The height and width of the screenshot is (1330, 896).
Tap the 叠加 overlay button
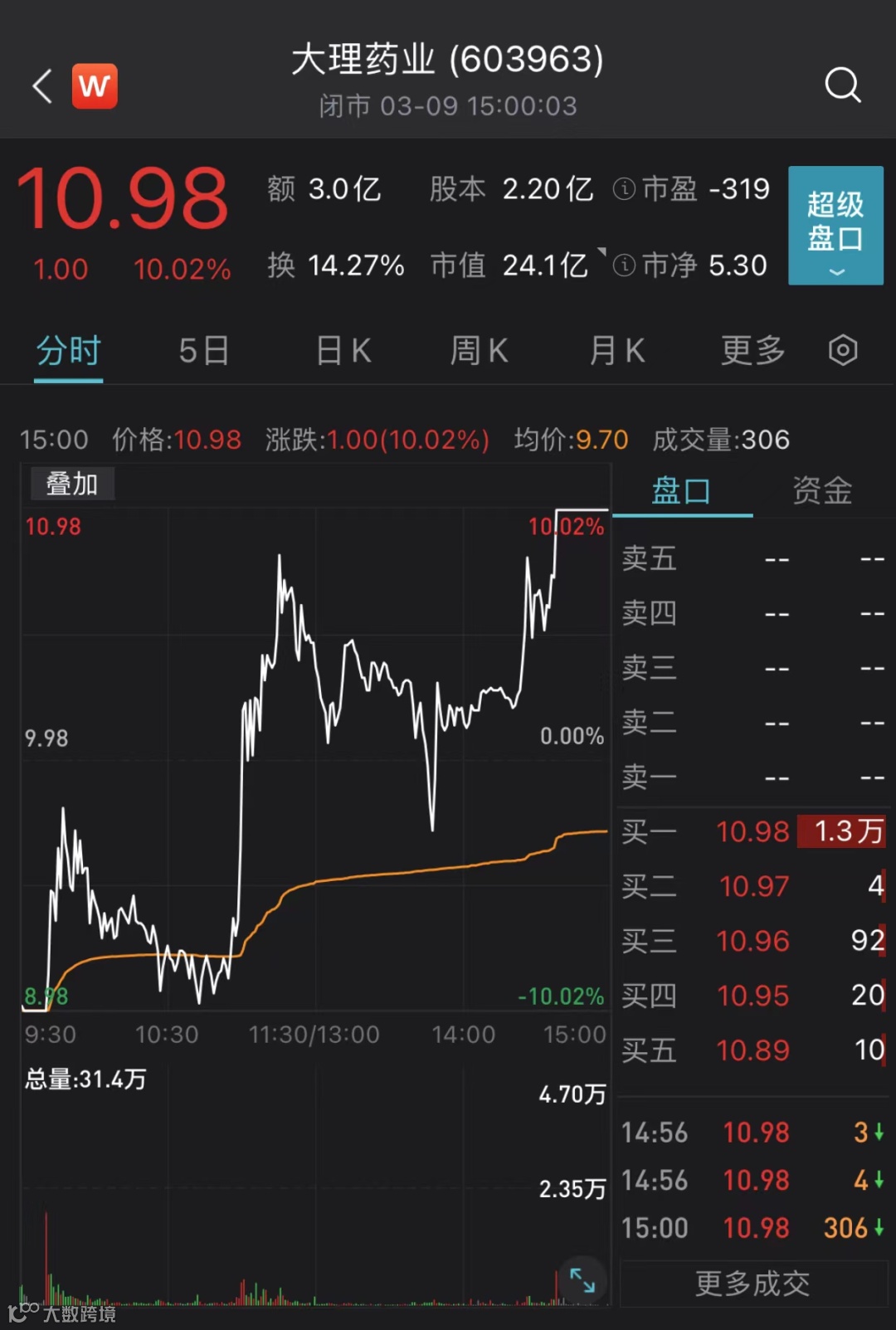pos(72,484)
